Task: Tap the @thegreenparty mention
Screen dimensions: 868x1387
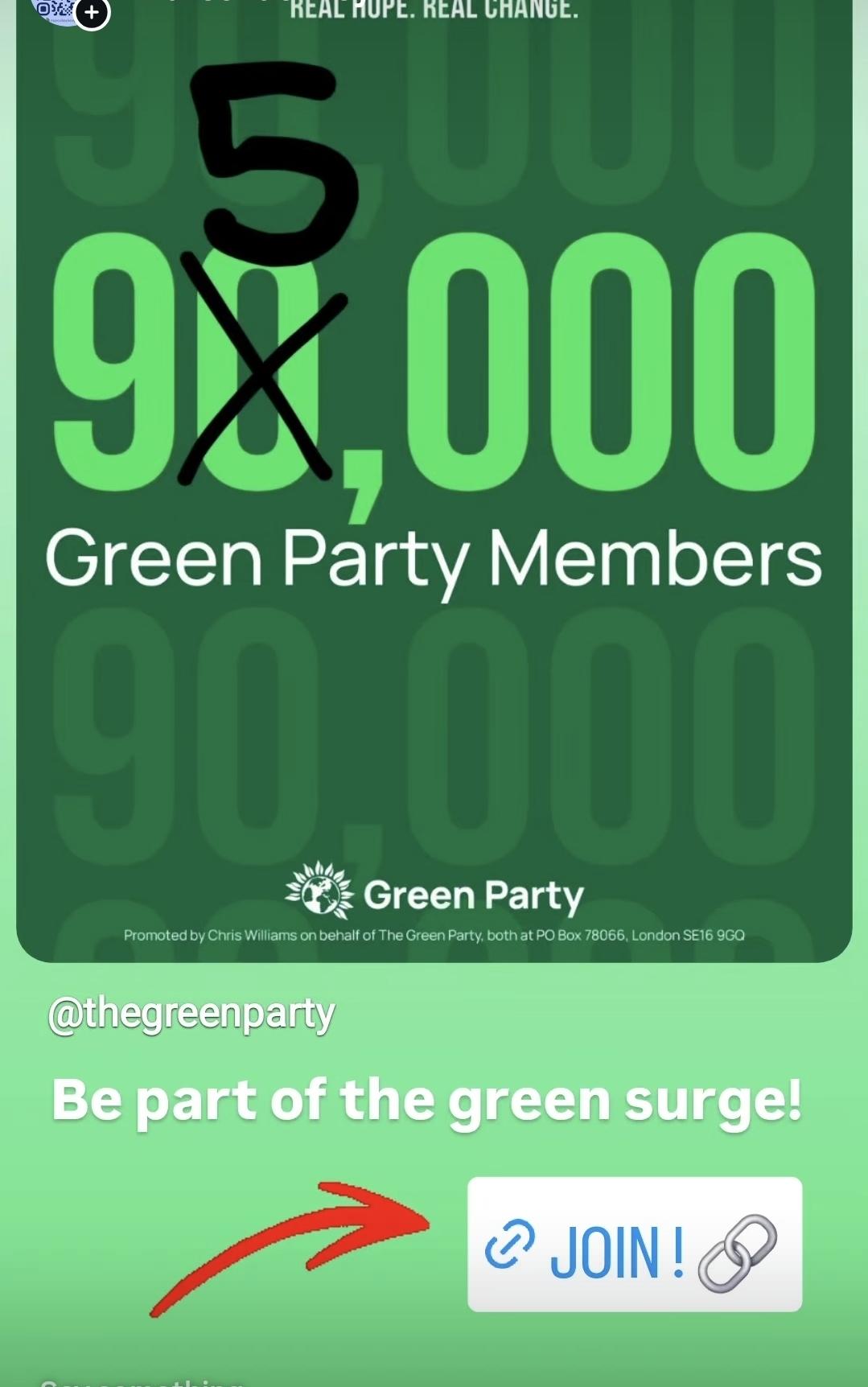Action: coord(191,1014)
